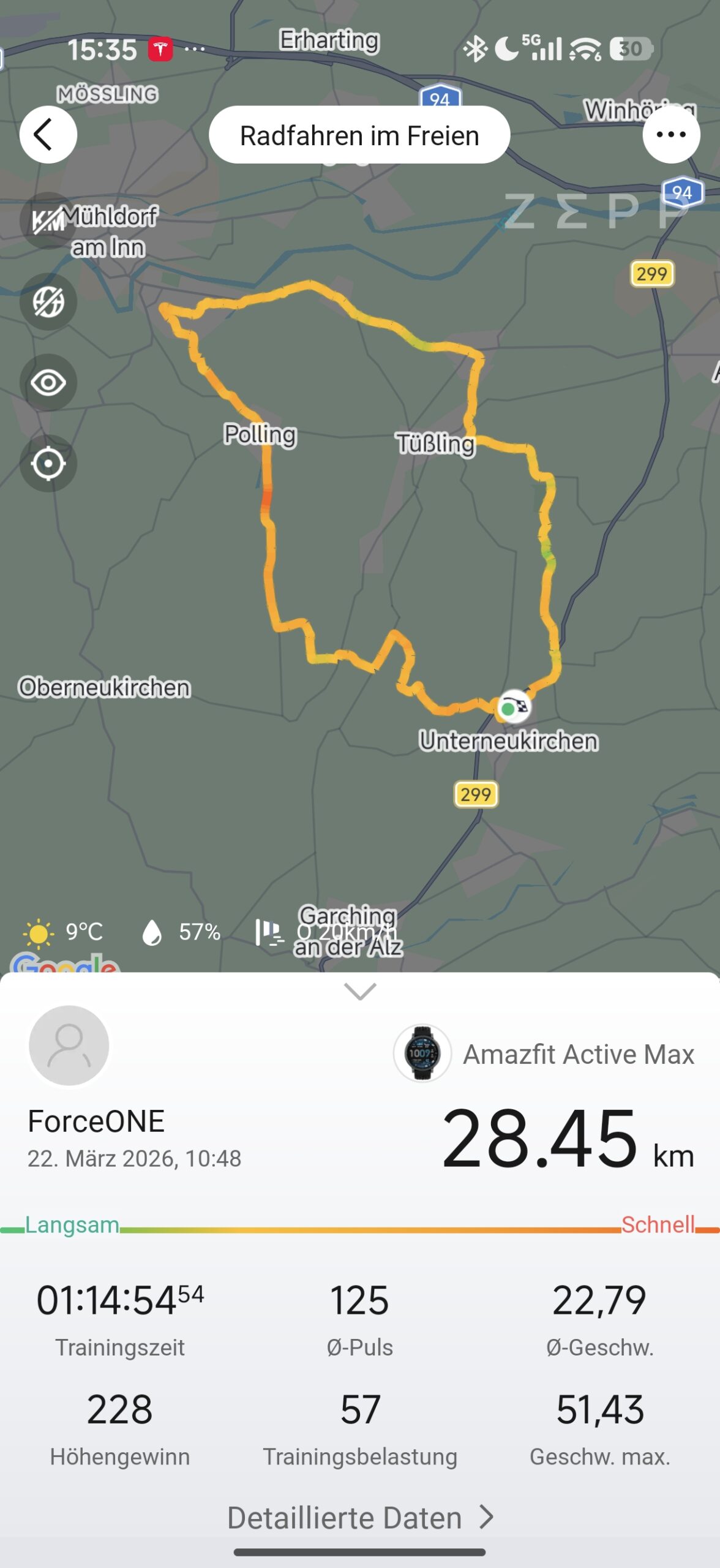
Task: Go back using the arrow button
Action: 48,135
